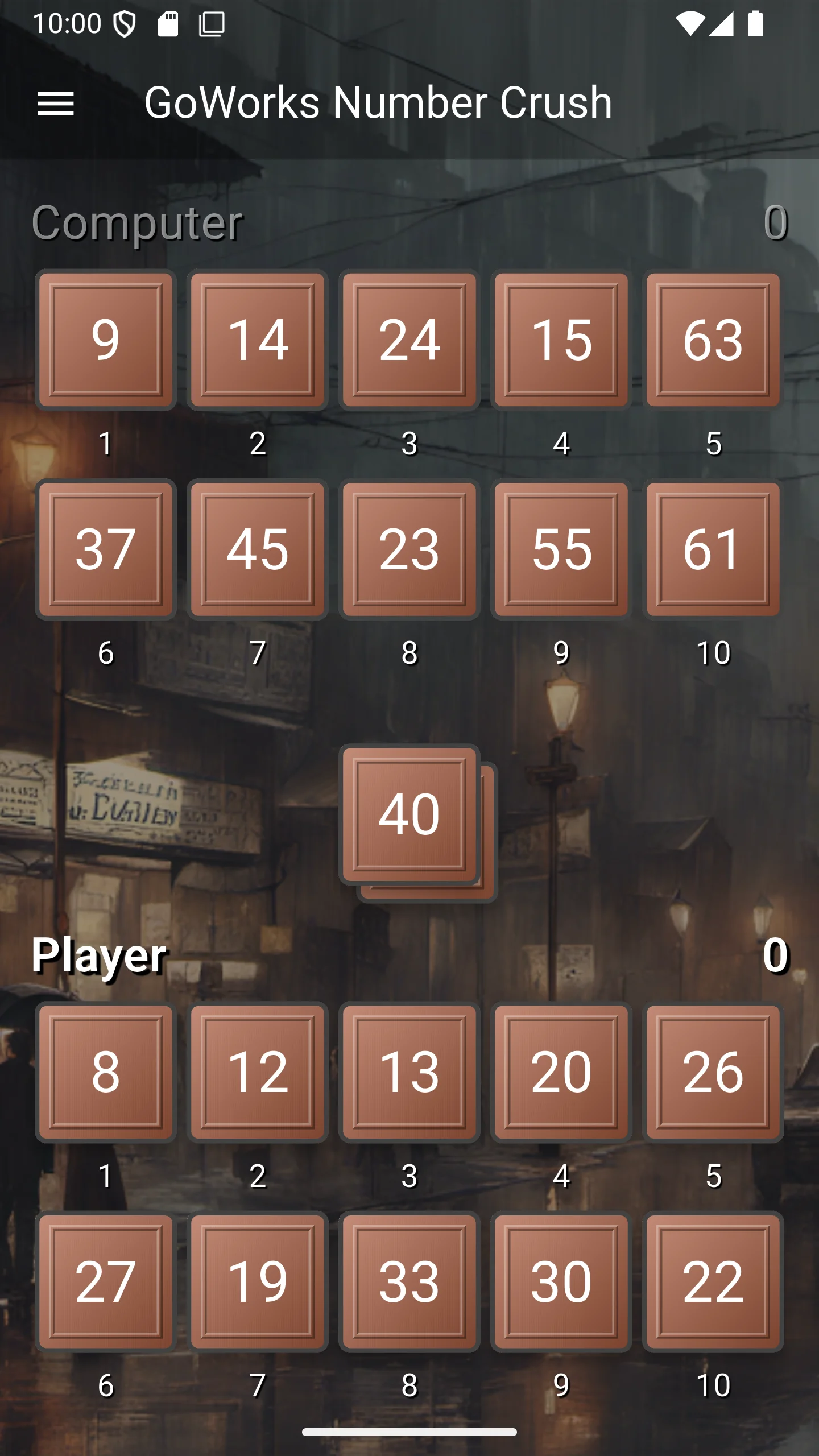The height and width of the screenshot is (1456, 819).
Task: Choose player tile 13 in slot 3
Action: pos(409,1072)
